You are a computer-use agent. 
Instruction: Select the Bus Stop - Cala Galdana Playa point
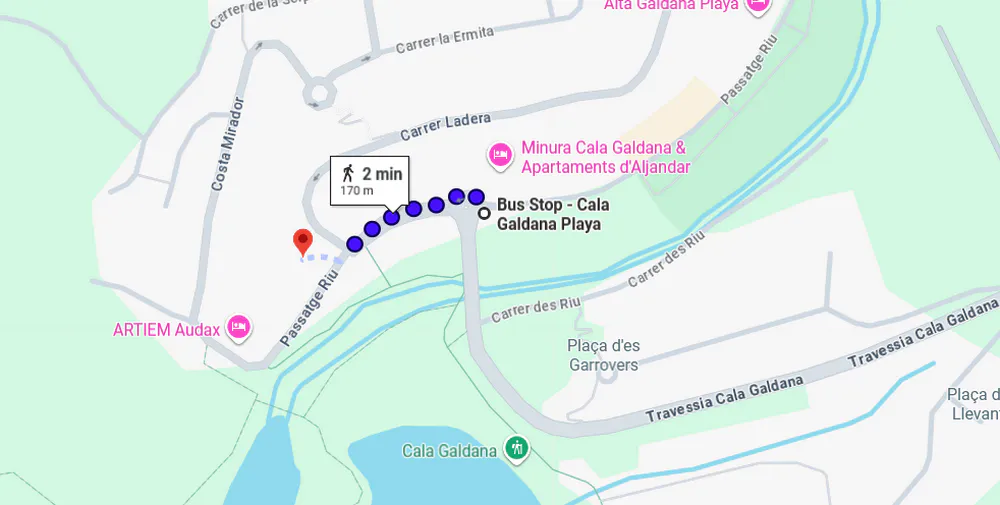pyautogui.click(x=484, y=213)
